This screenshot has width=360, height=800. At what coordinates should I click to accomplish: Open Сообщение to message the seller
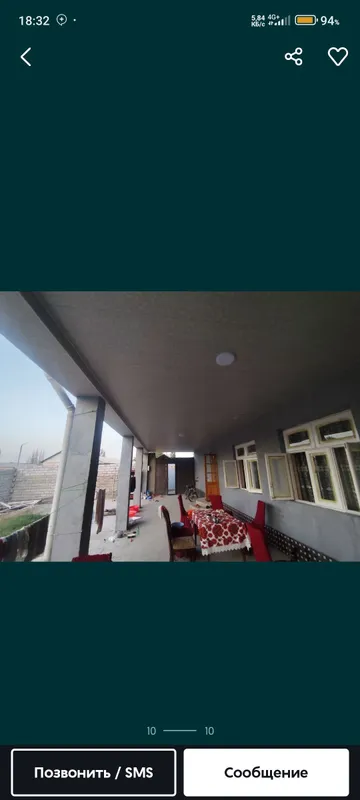coord(266,772)
